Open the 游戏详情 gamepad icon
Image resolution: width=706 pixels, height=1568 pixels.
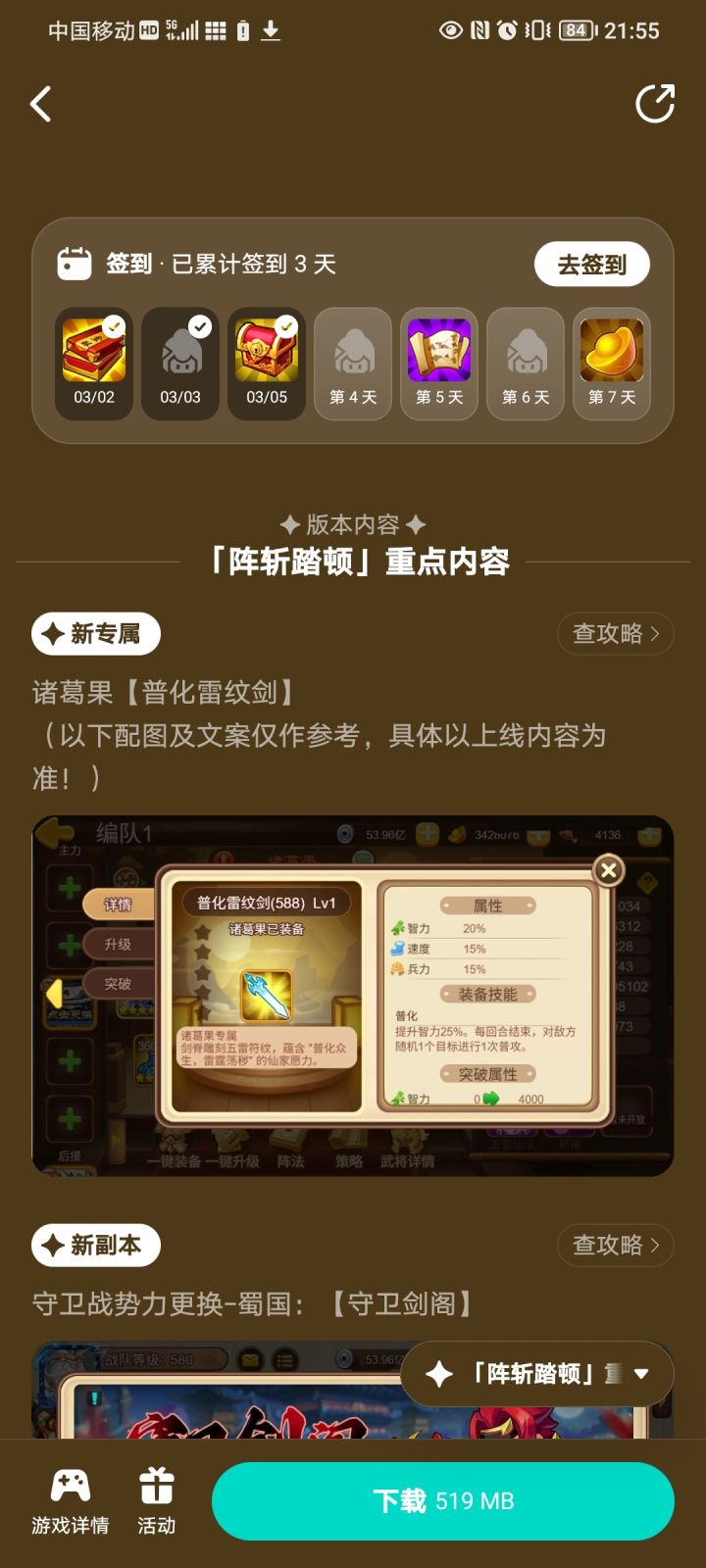pos(71,1485)
